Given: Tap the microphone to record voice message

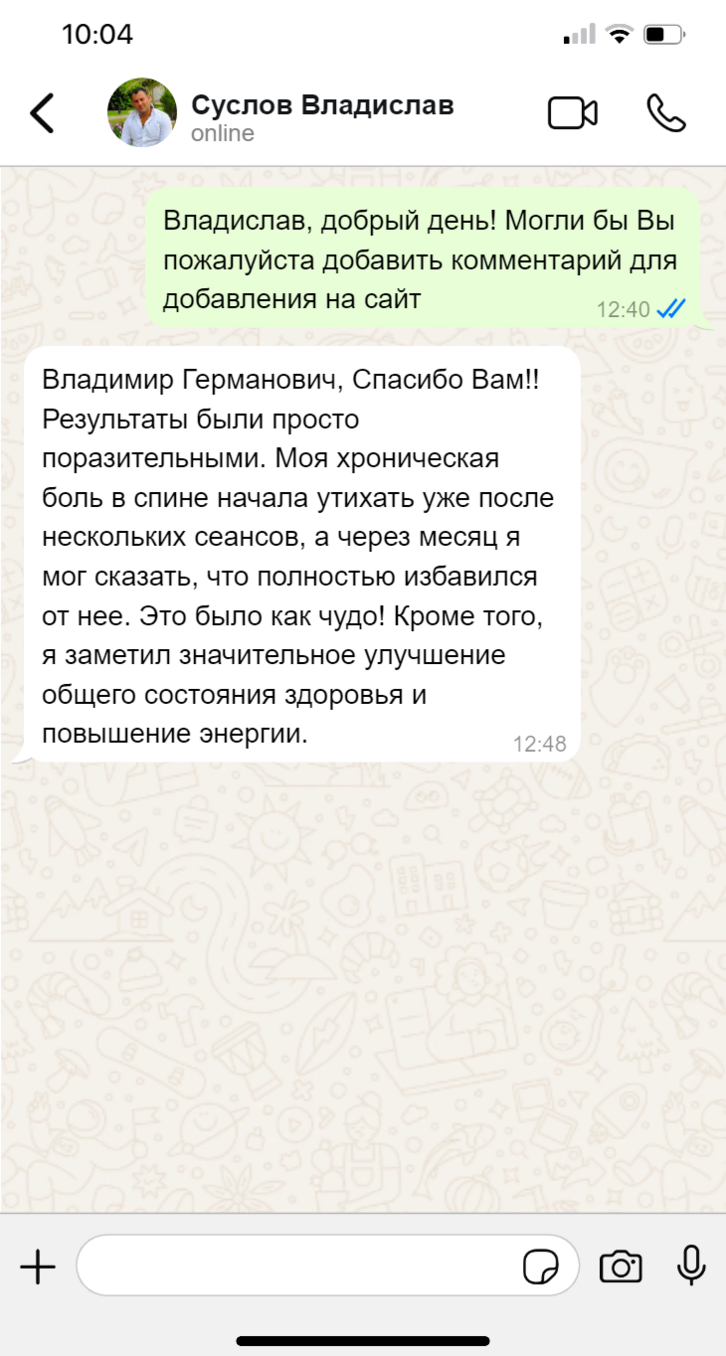Looking at the screenshot, I should point(691,1266).
